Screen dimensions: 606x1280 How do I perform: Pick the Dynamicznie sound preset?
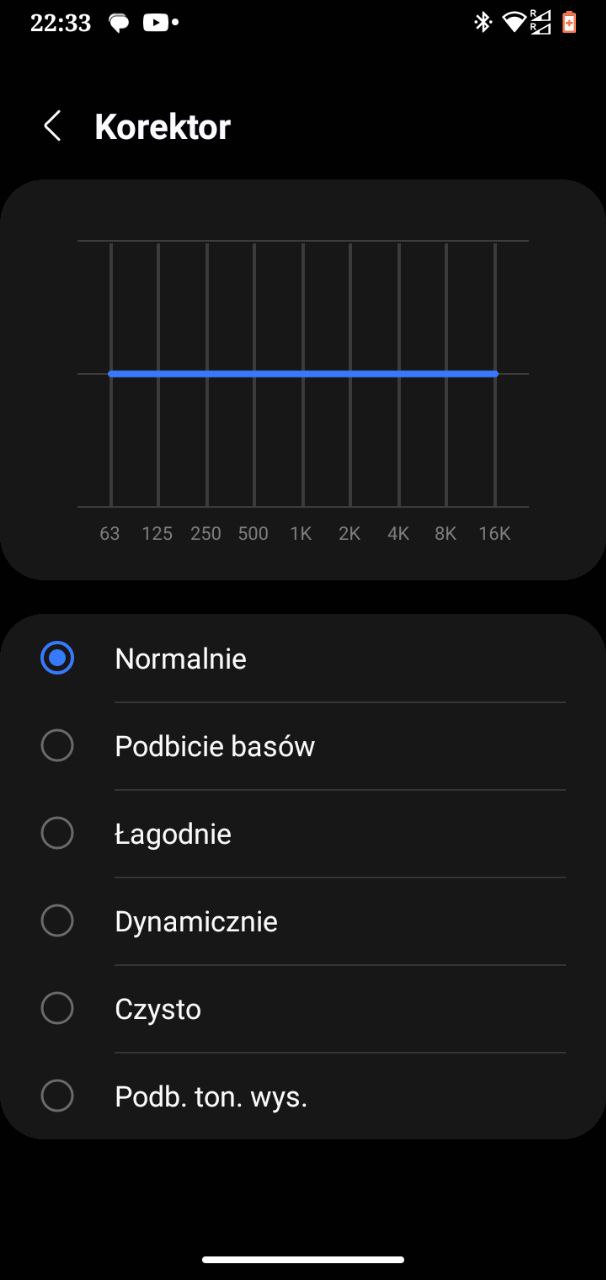pos(303,921)
